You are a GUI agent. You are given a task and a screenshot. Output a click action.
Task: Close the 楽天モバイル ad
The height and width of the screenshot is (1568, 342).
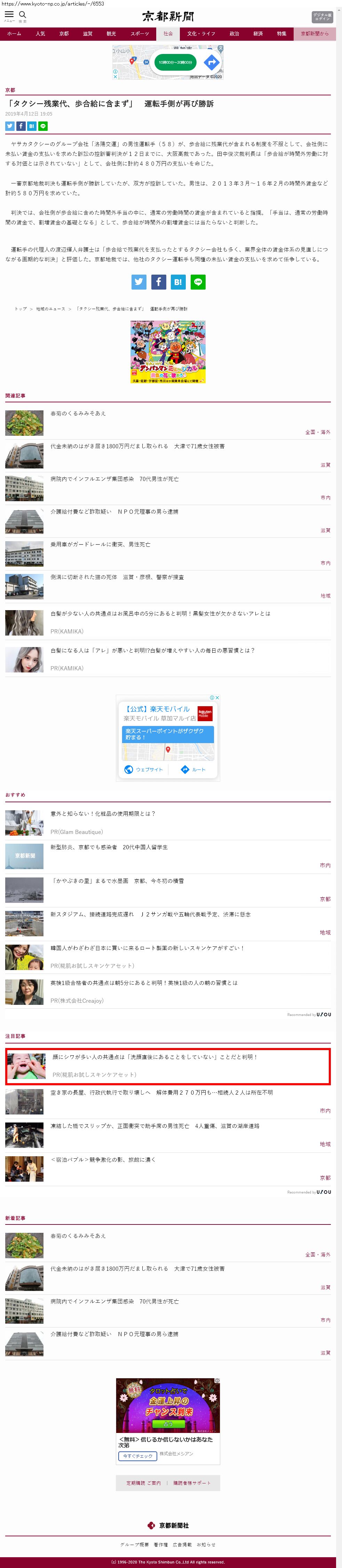217,698
